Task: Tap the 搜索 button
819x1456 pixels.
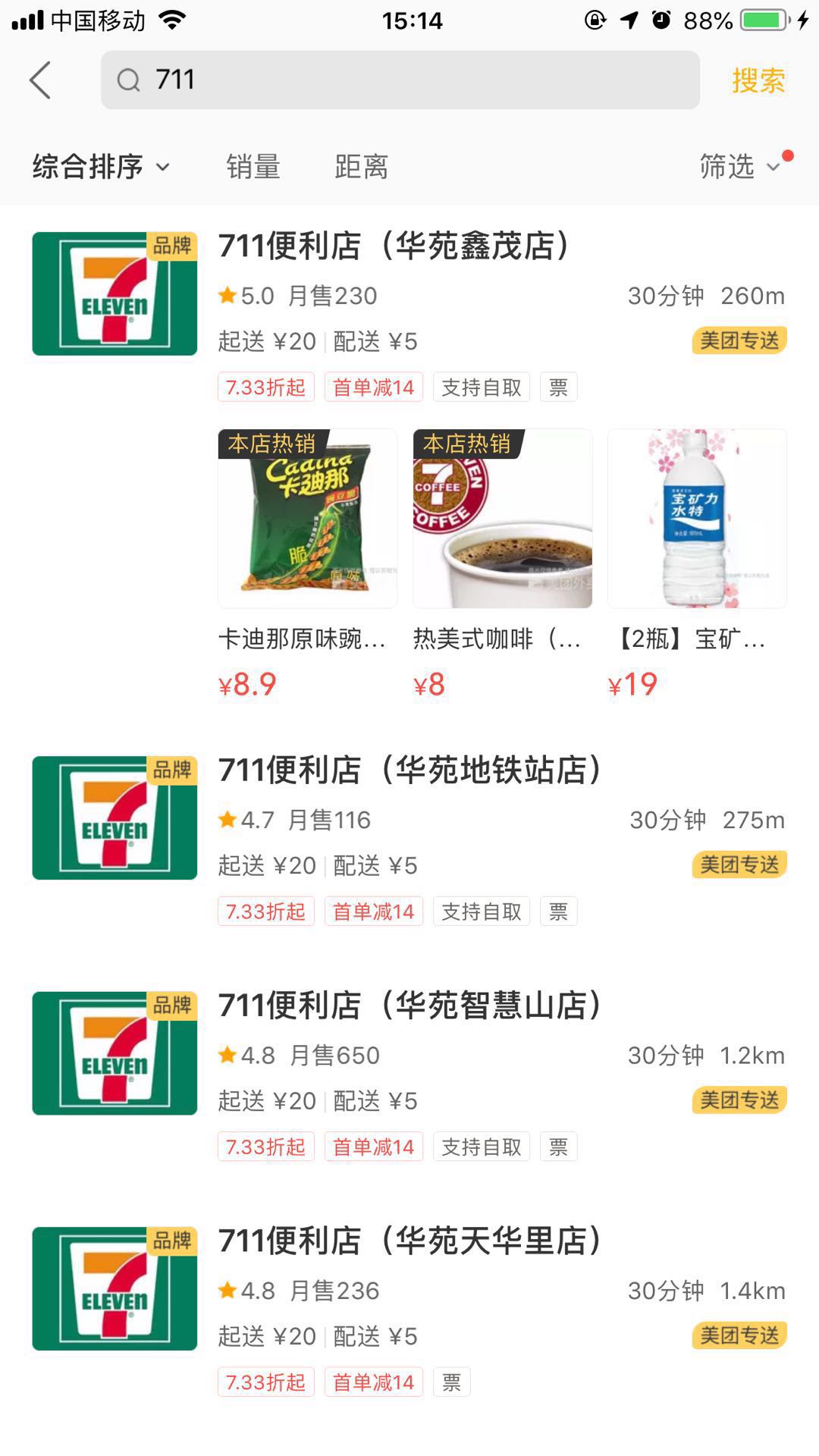Action: [x=758, y=80]
